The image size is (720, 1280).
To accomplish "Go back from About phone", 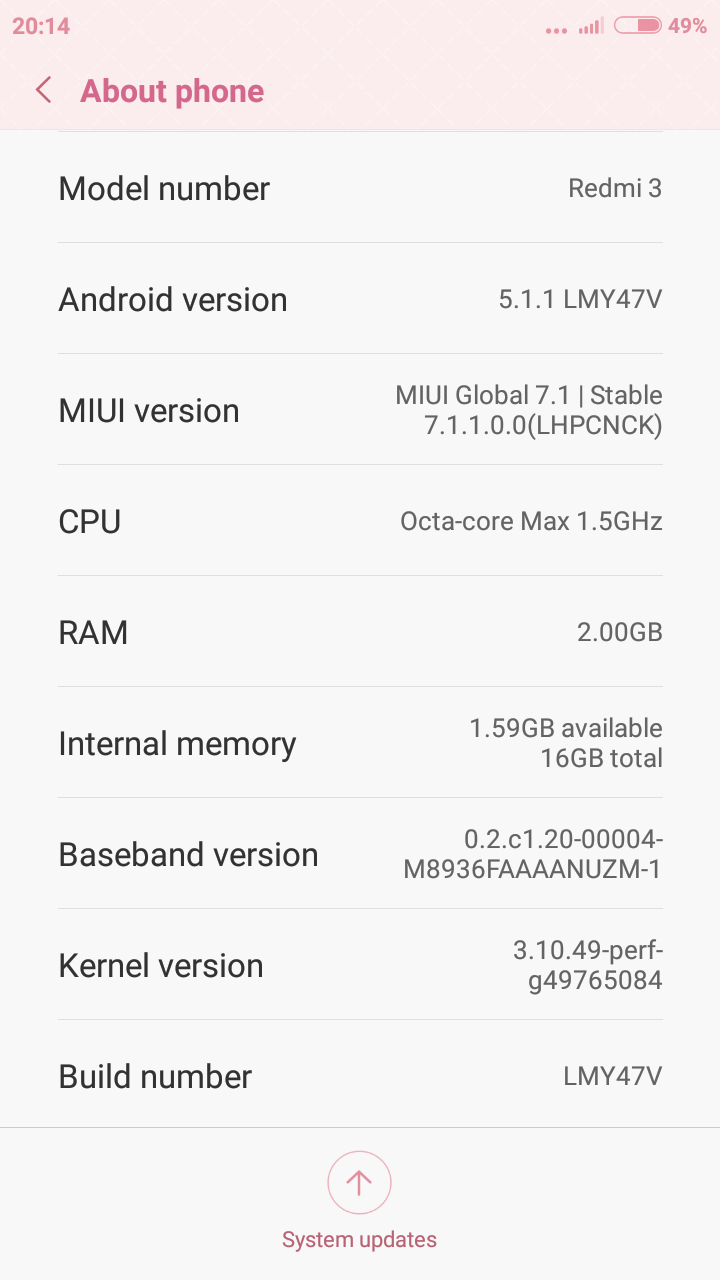I will click(x=43, y=91).
